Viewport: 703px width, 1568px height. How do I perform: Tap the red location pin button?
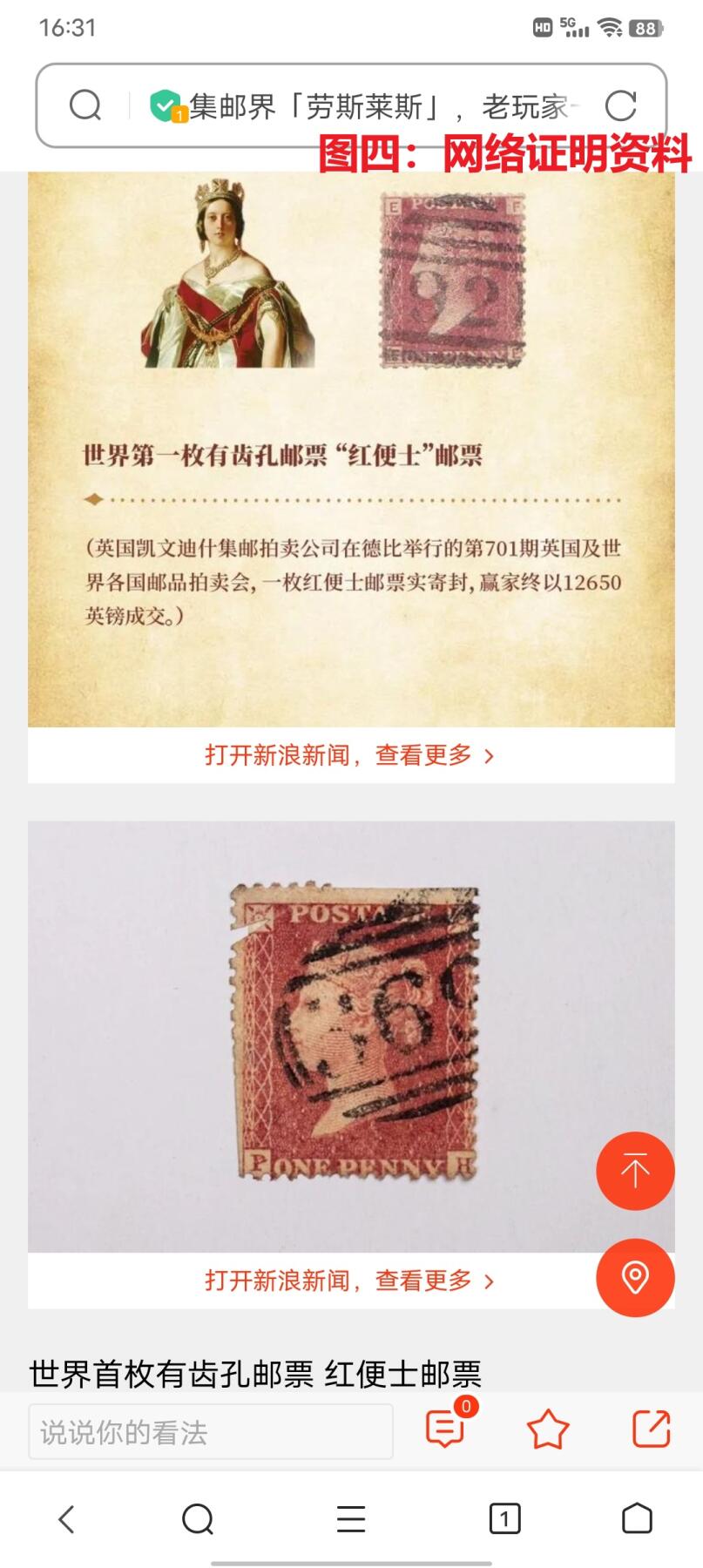[635, 1278]
